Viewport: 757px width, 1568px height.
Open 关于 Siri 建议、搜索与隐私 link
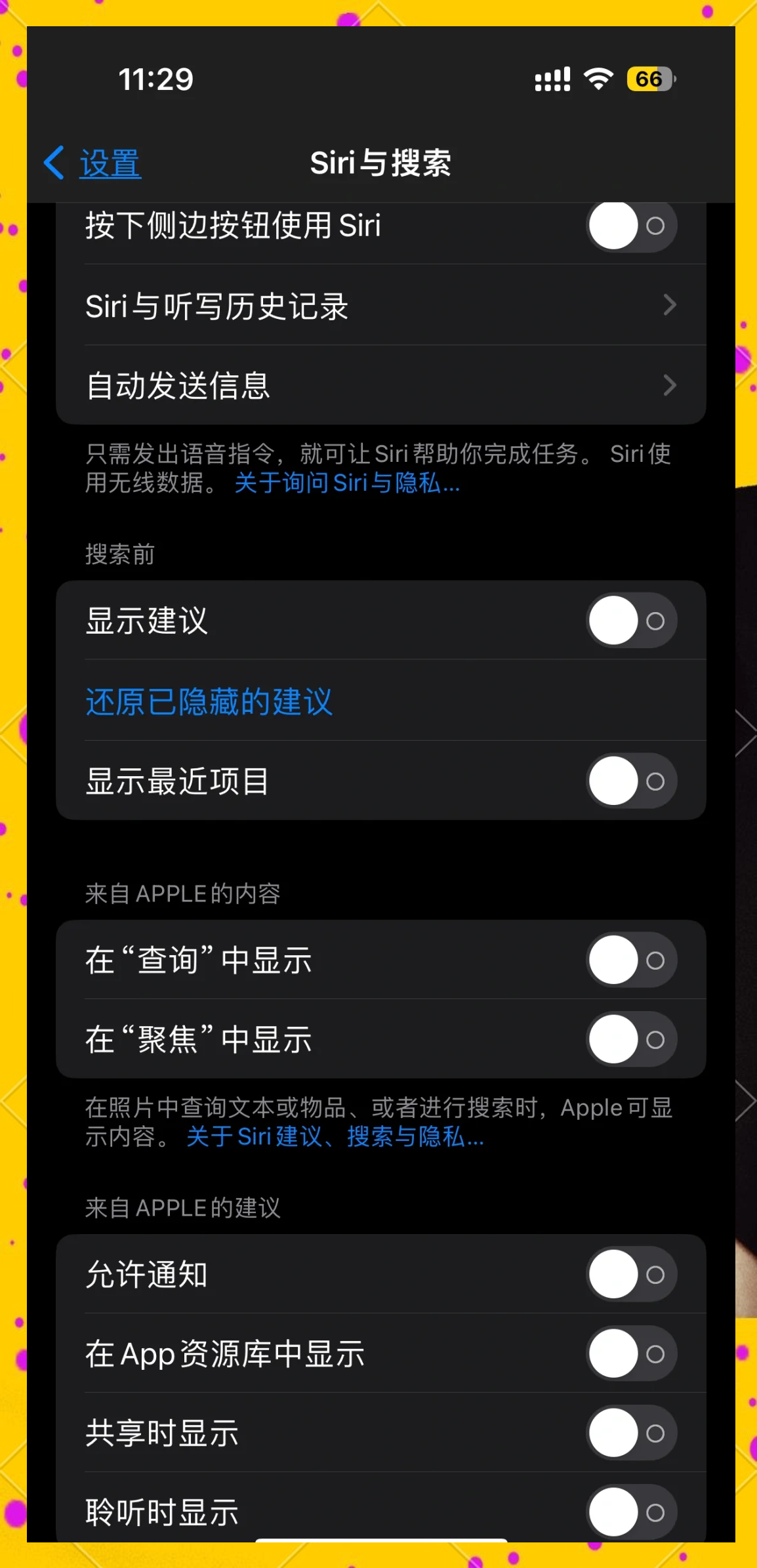tap(335, 1137)
